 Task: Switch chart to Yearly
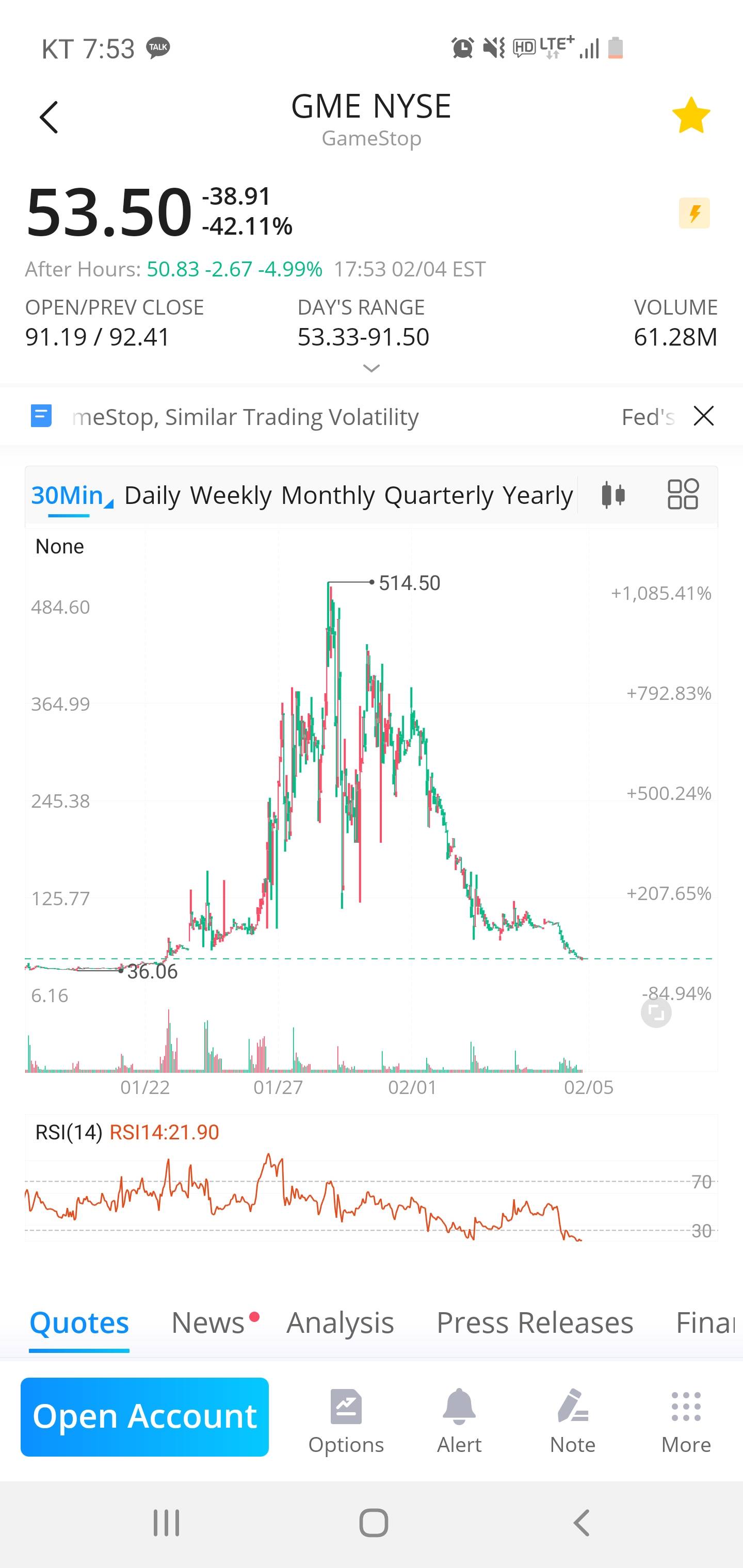[537, 496]
